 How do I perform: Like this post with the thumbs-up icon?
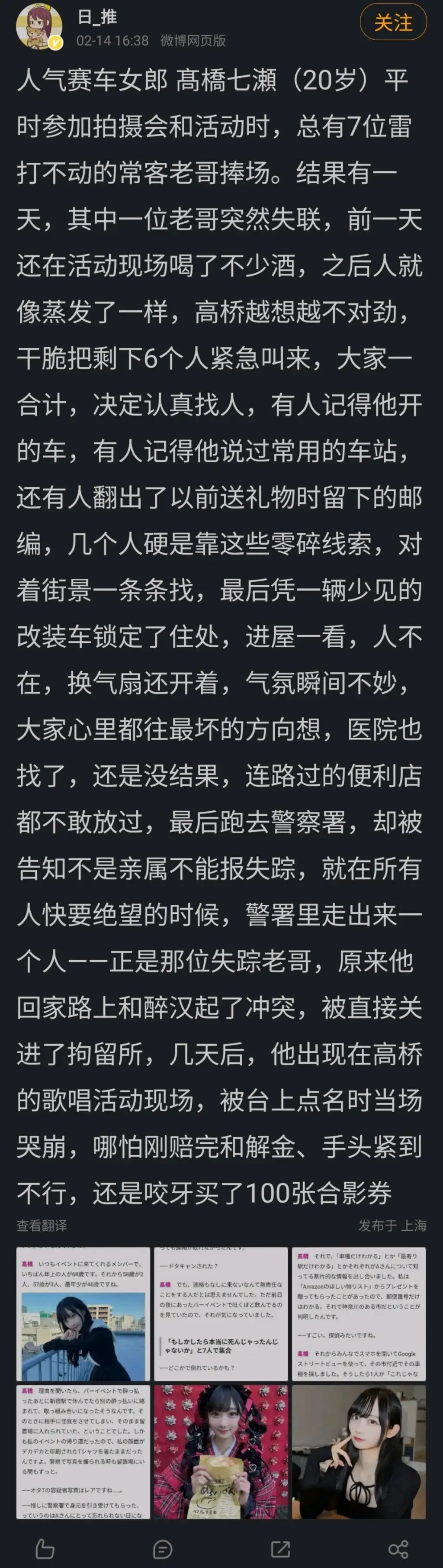pyautogui.click(x=45, y=1549)
